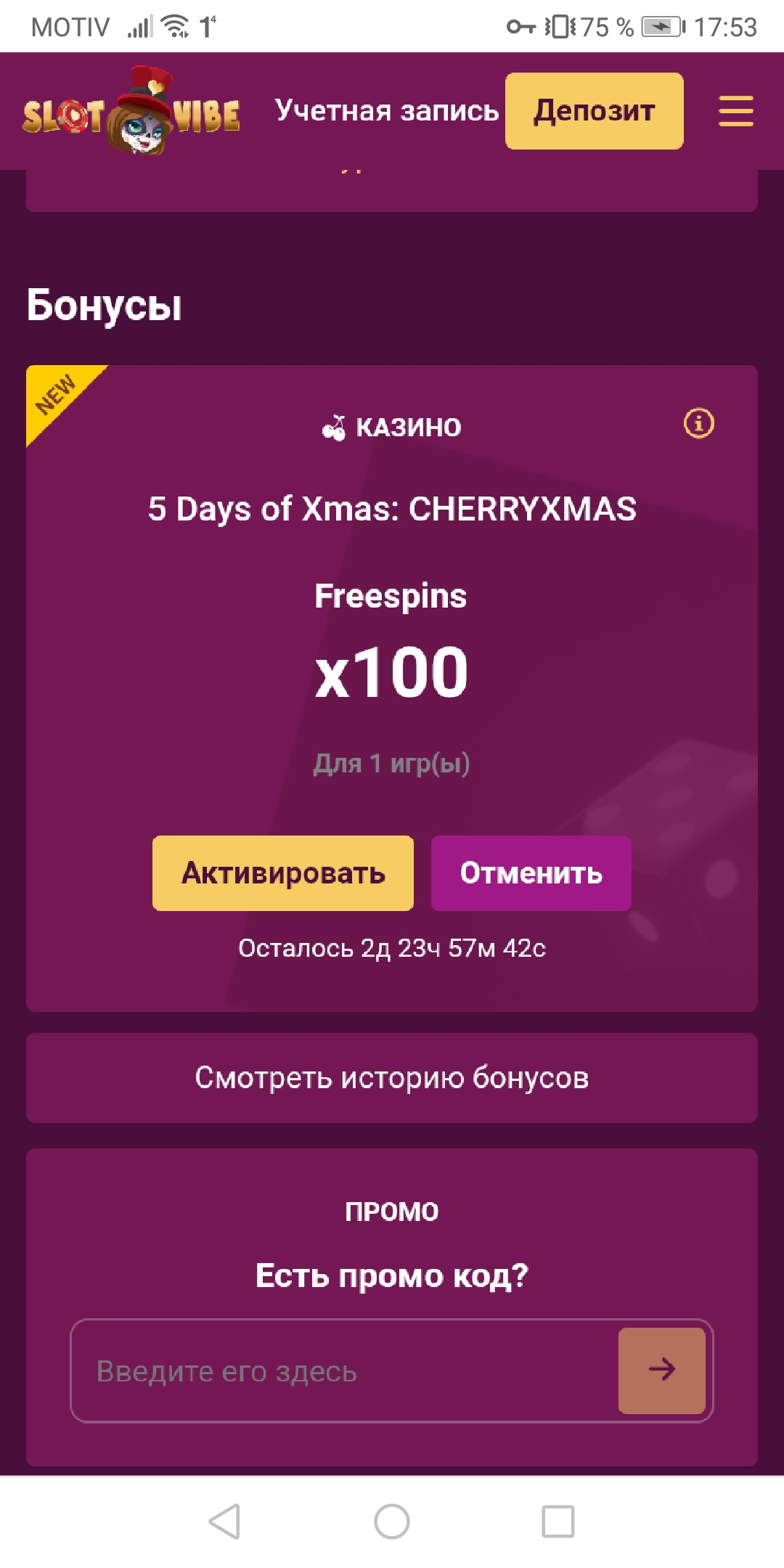Image resolution: width=784 pixels, height=1568 pixels.
Task: Tap the Депозит button
Action: 594,111
